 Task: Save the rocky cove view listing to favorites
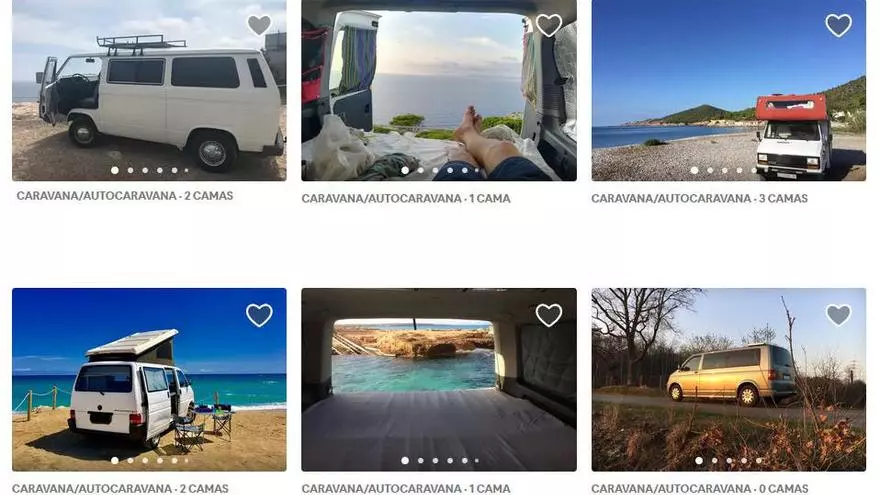[548, 316]
